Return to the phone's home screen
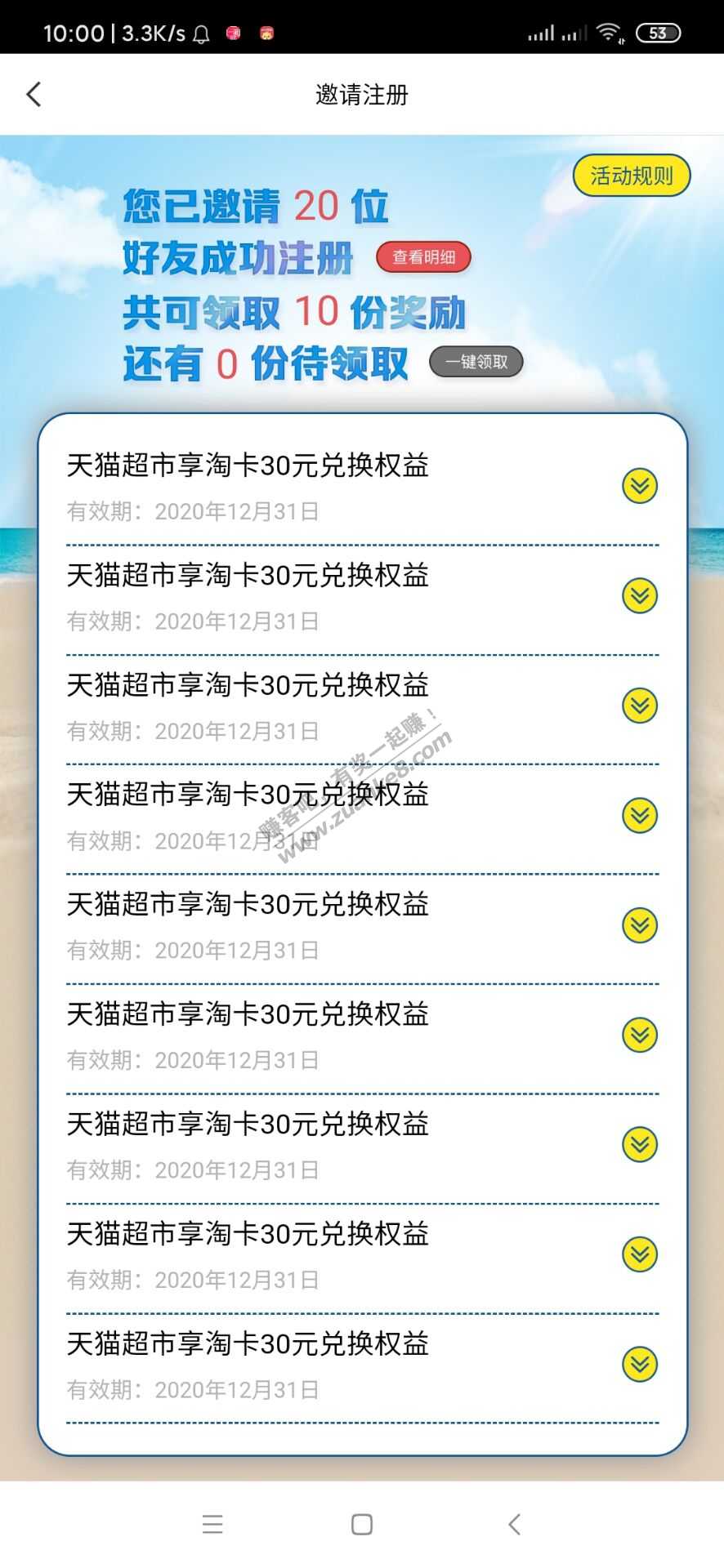Screen dimensions: 724x1568 coord(362,1524)
